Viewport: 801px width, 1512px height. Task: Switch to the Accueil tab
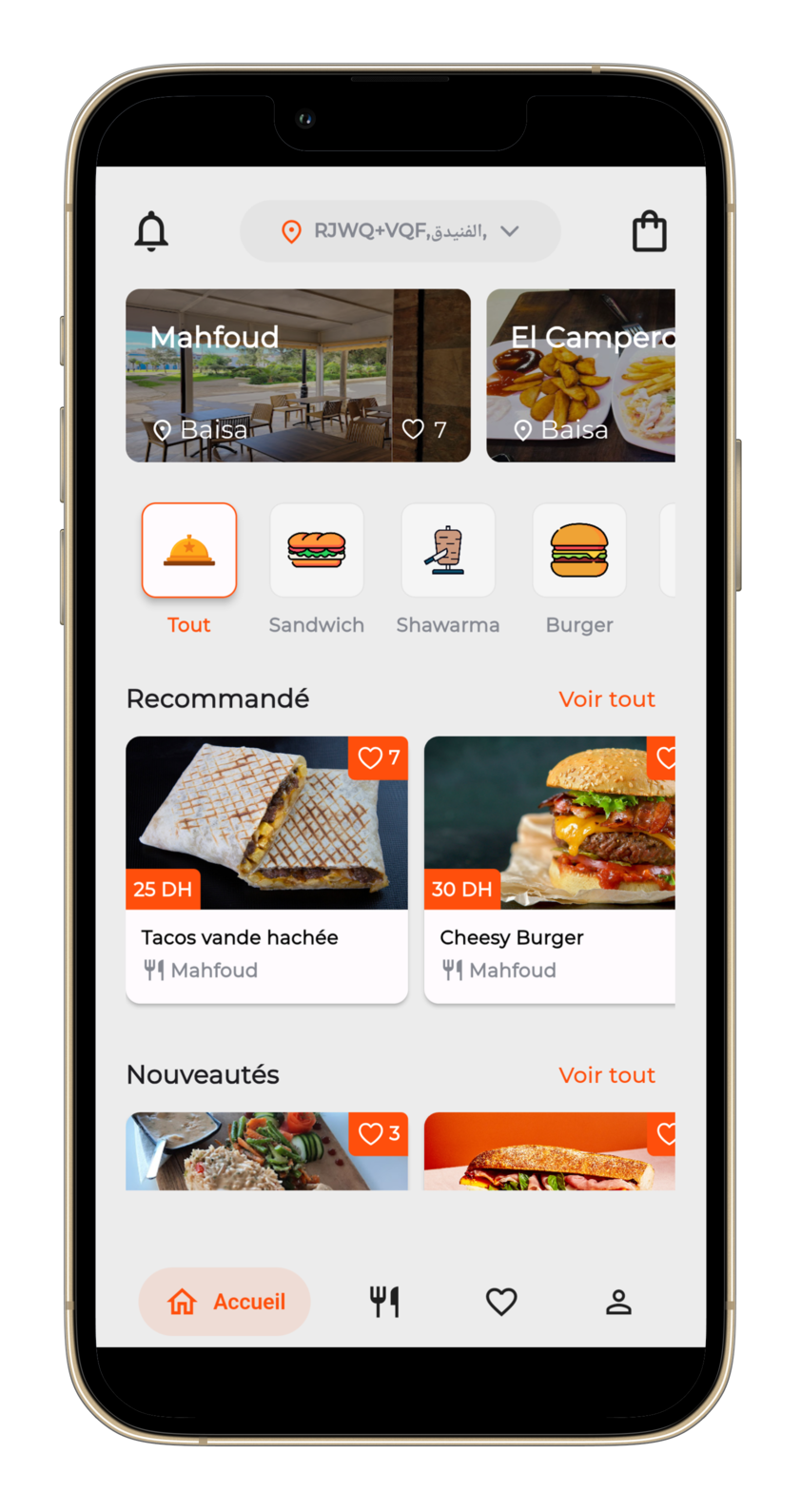tap(225, 1302)
